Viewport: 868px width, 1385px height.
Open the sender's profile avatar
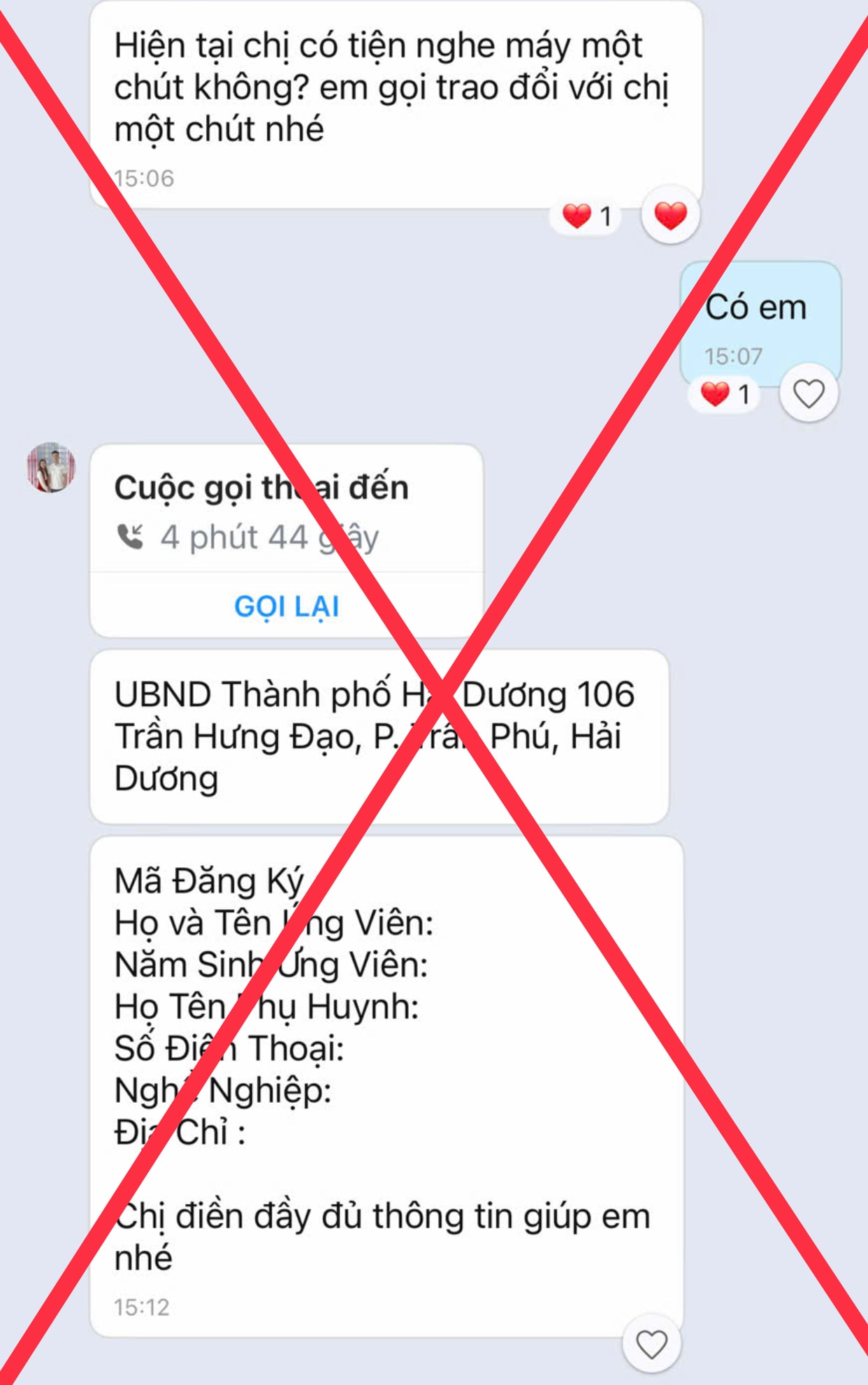pos(51,467)
